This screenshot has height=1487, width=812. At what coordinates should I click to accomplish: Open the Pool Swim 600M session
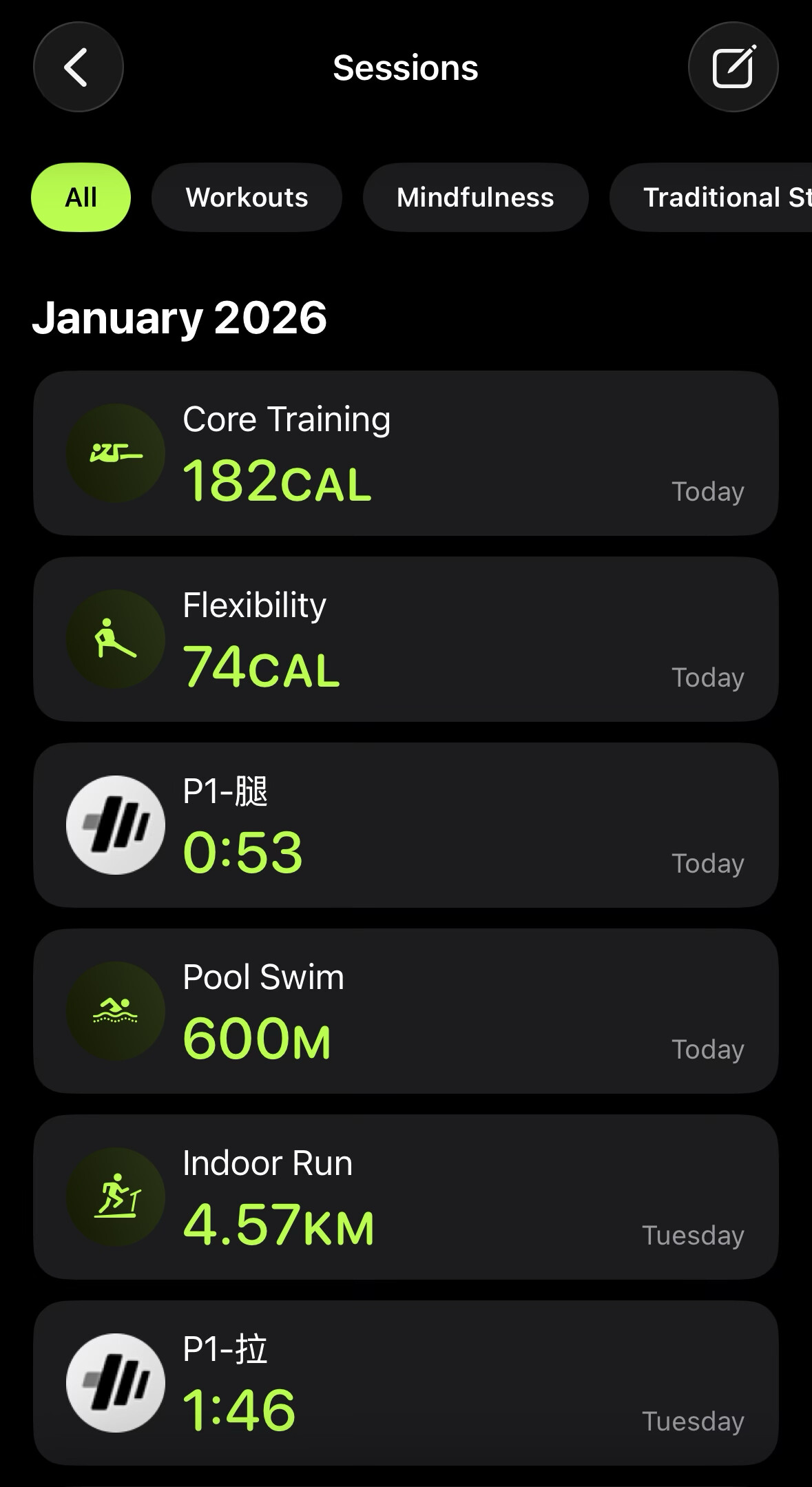click(x=406, y=1011)
